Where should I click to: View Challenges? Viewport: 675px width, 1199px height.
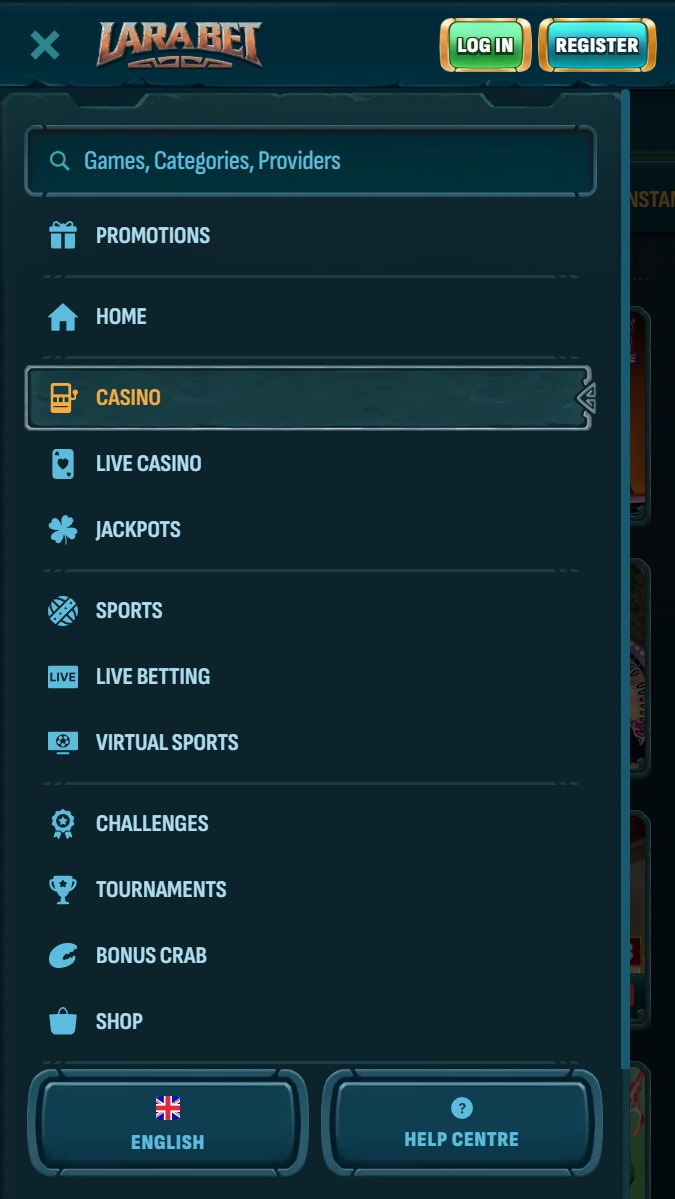[152, 823]
